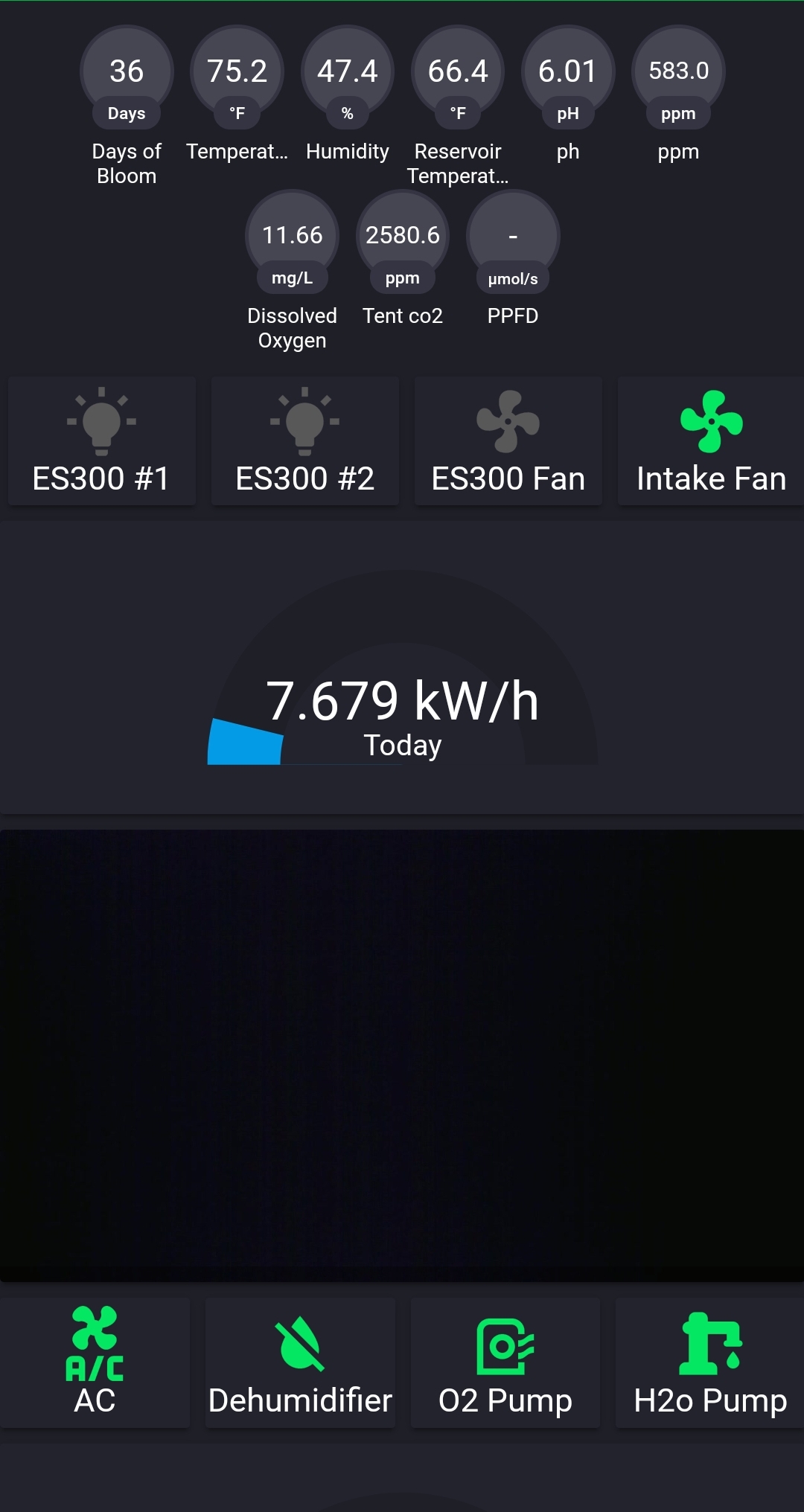804x1512 pixels.
Task: Toggle the H2o Pump
Action: click(x=710, y=1362)
